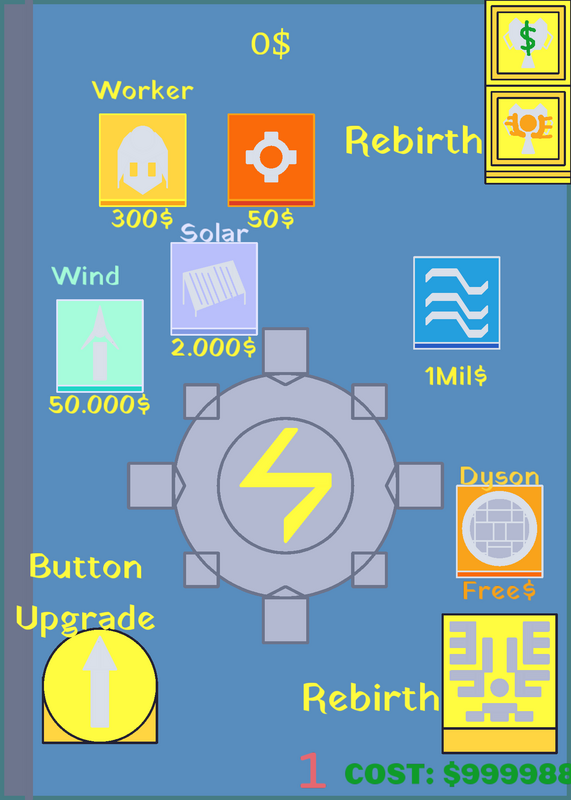Screen dimensions: 571x800
Task: Tap the yellow Button Upgrade arrow
Action: point(100,686)
